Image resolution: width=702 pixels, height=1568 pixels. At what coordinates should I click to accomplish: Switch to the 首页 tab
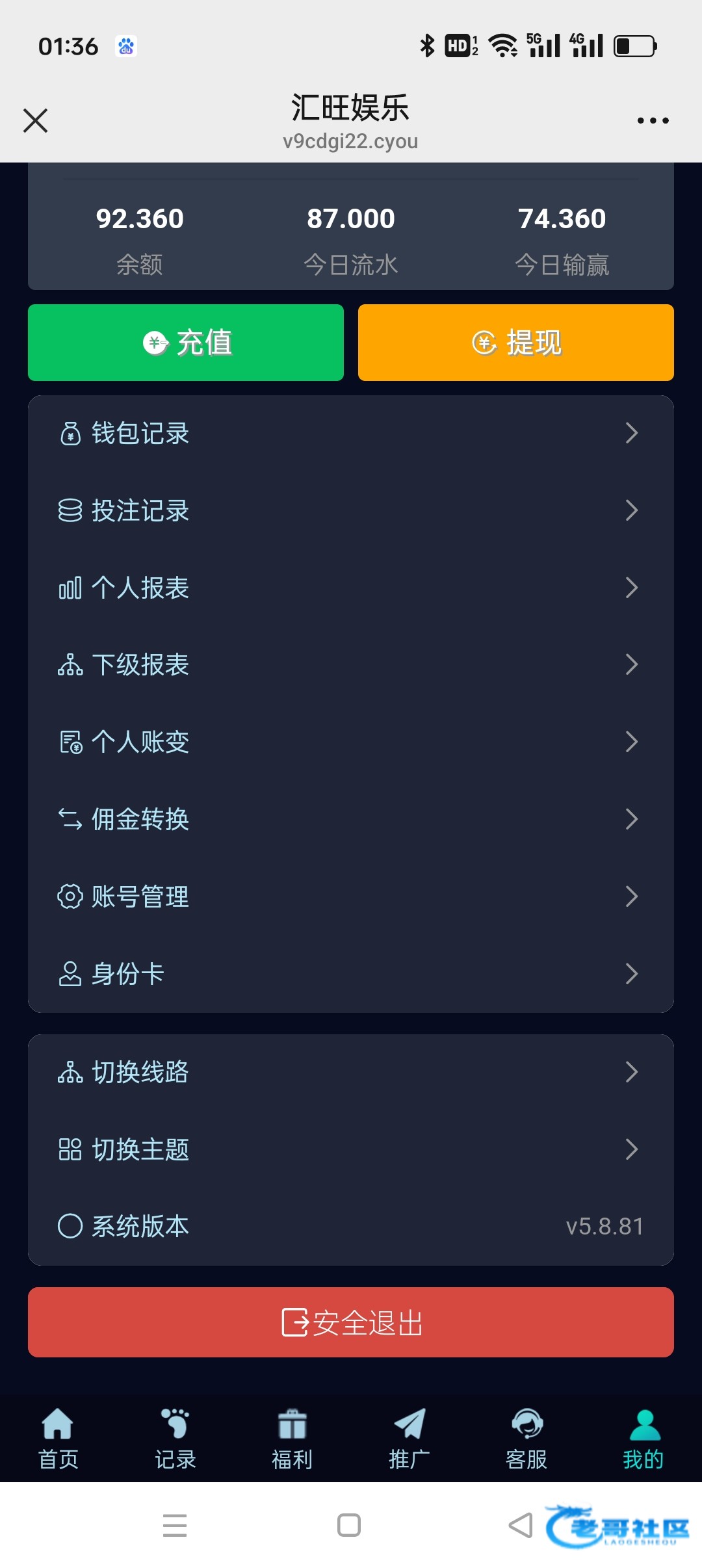click(x=58, y=1439)
